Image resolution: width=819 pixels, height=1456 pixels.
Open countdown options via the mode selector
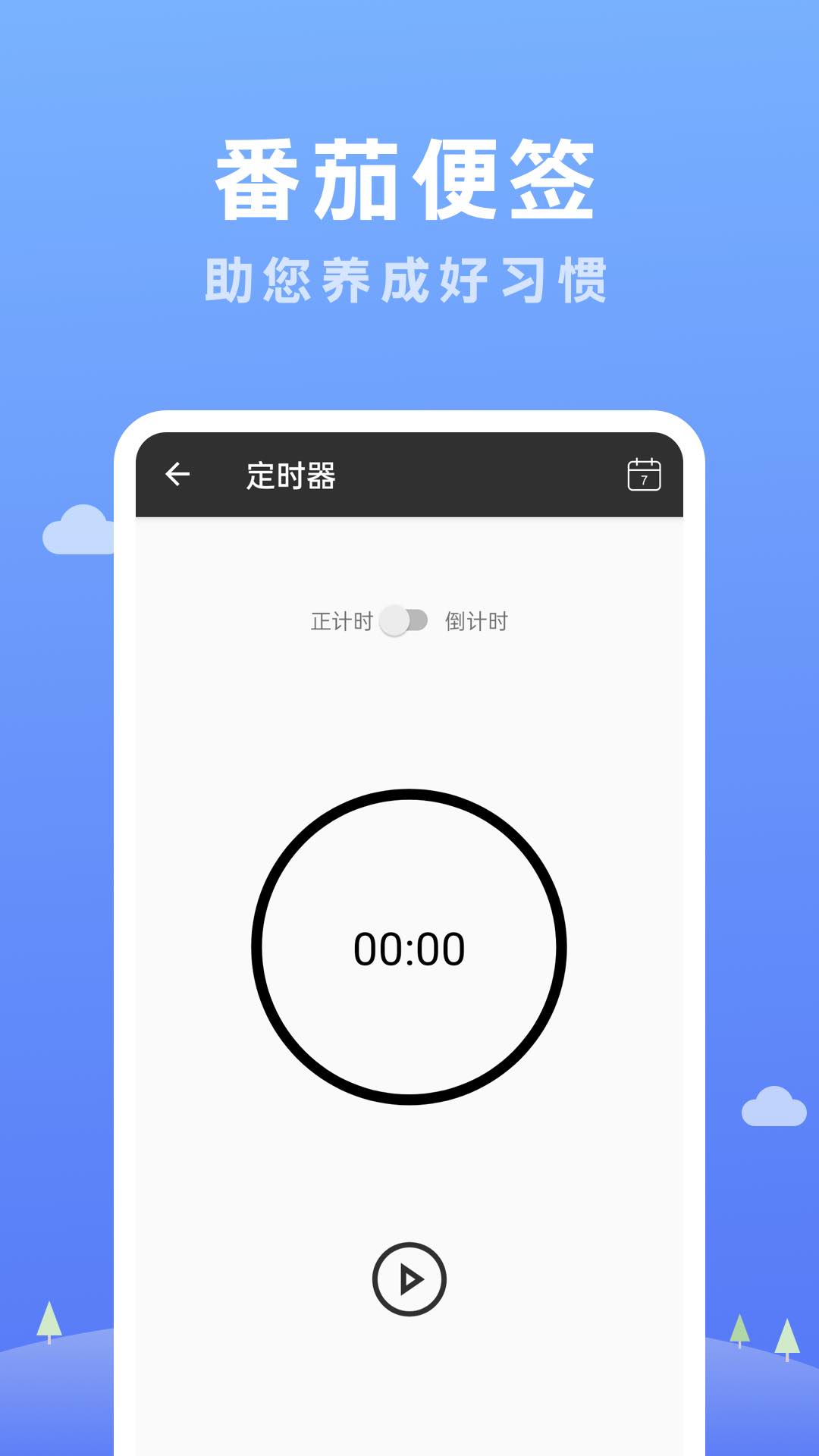click(406, 620)
